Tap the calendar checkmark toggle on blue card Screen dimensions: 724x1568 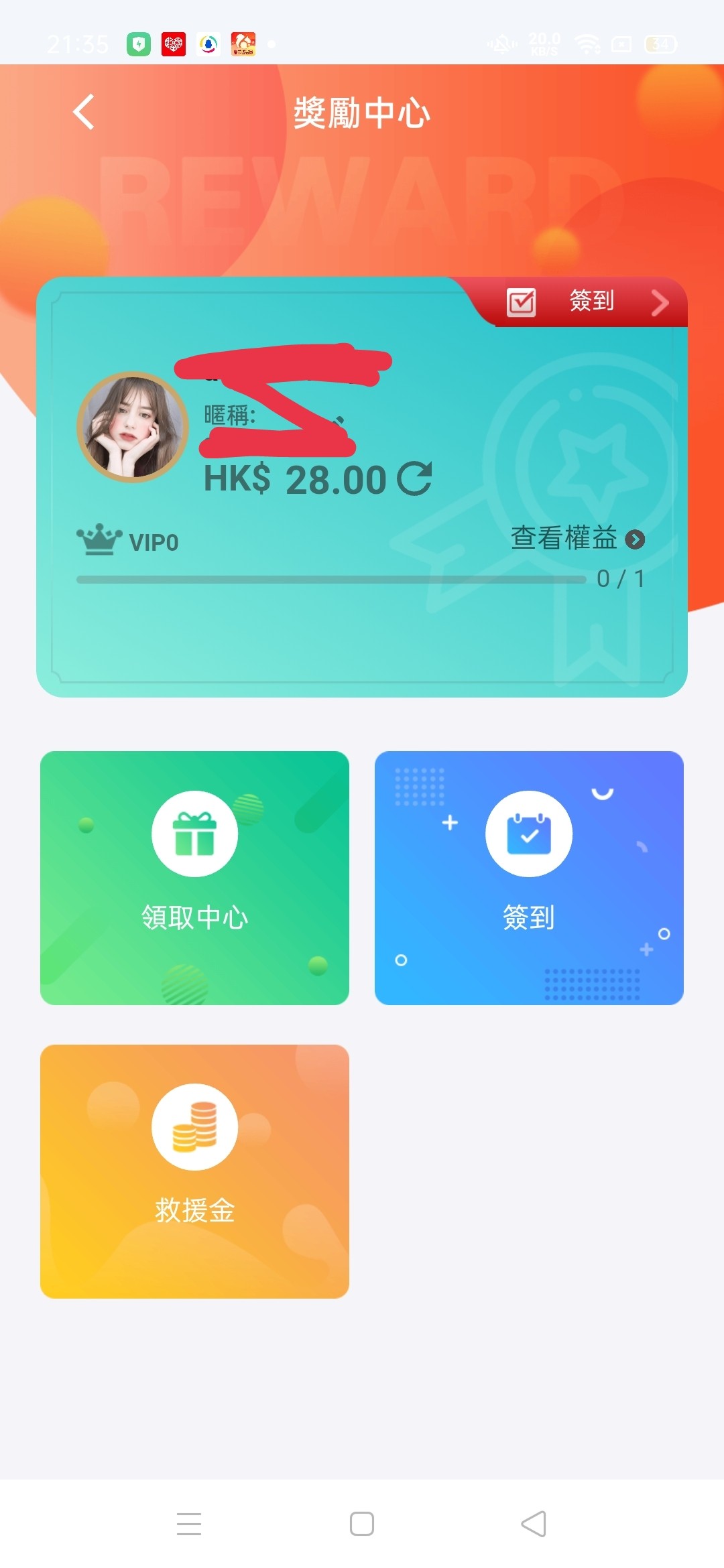click(529, 832)
